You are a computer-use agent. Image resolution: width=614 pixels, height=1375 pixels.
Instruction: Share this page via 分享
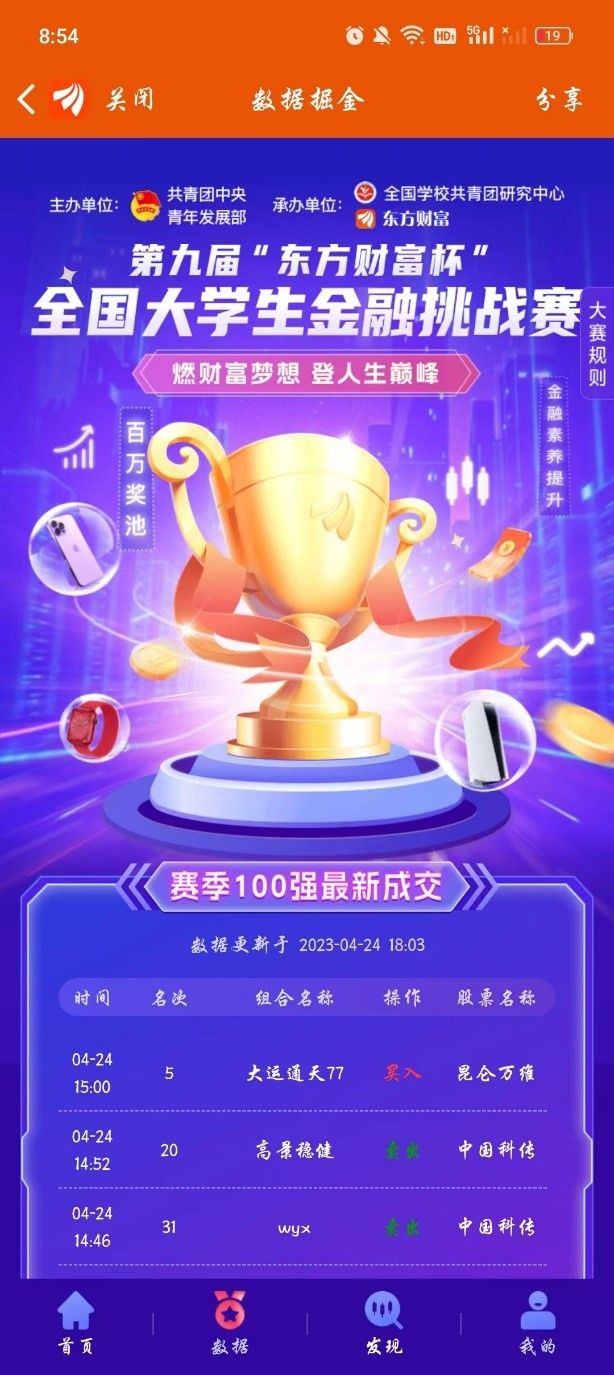(559, 99)
